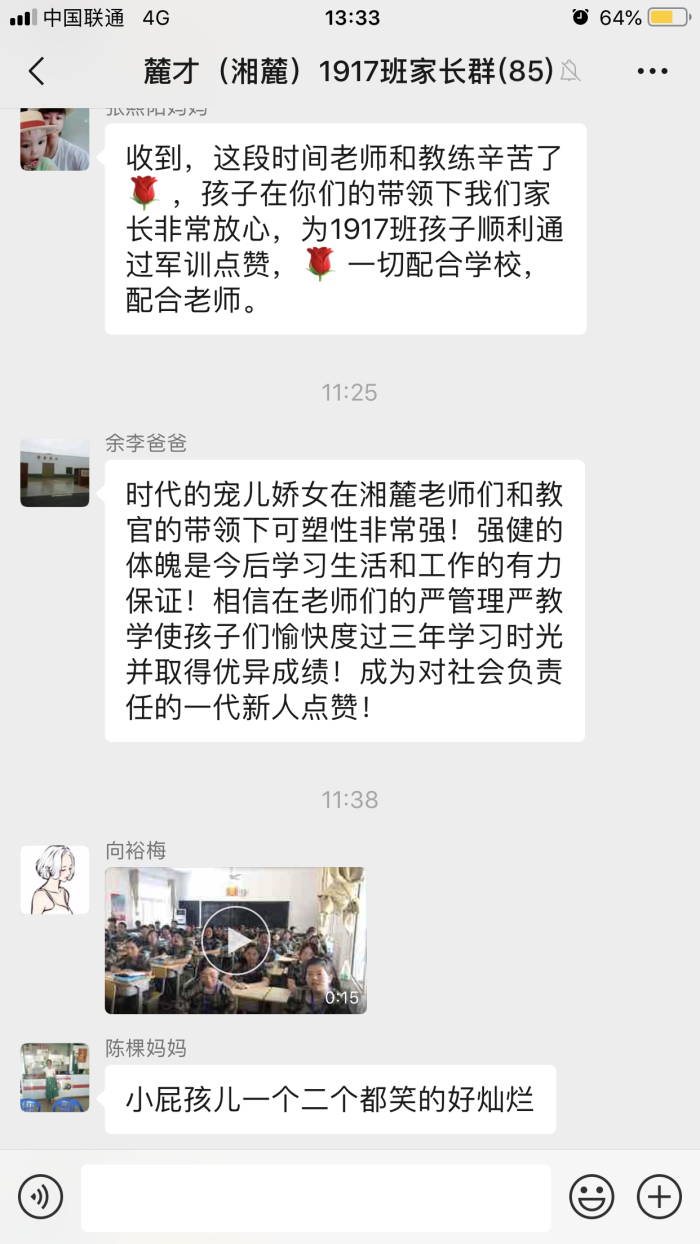Open the emoji sticker panel
Viewport: 700px width, 1244px height.
tap(592, 1196)
